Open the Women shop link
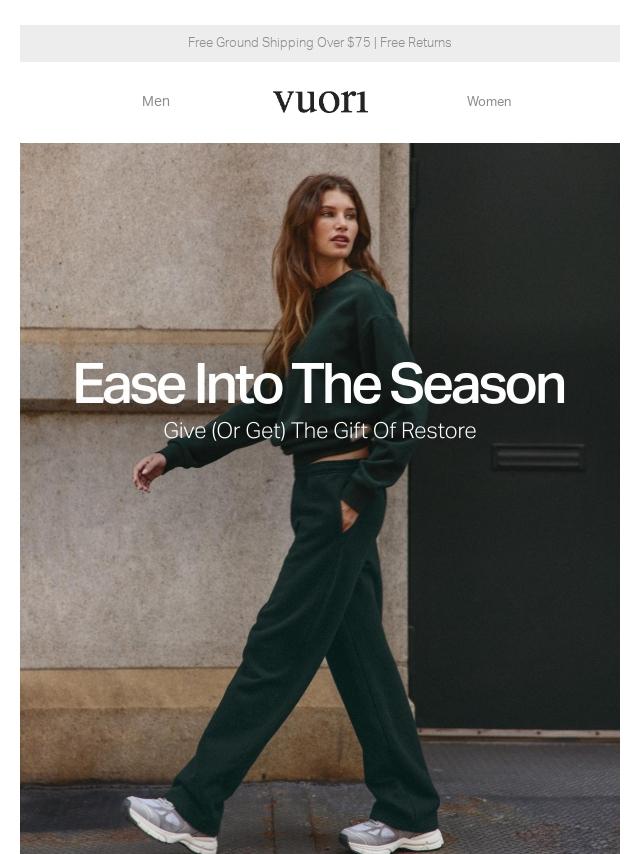The image size is (640, 854). [488, 102]
